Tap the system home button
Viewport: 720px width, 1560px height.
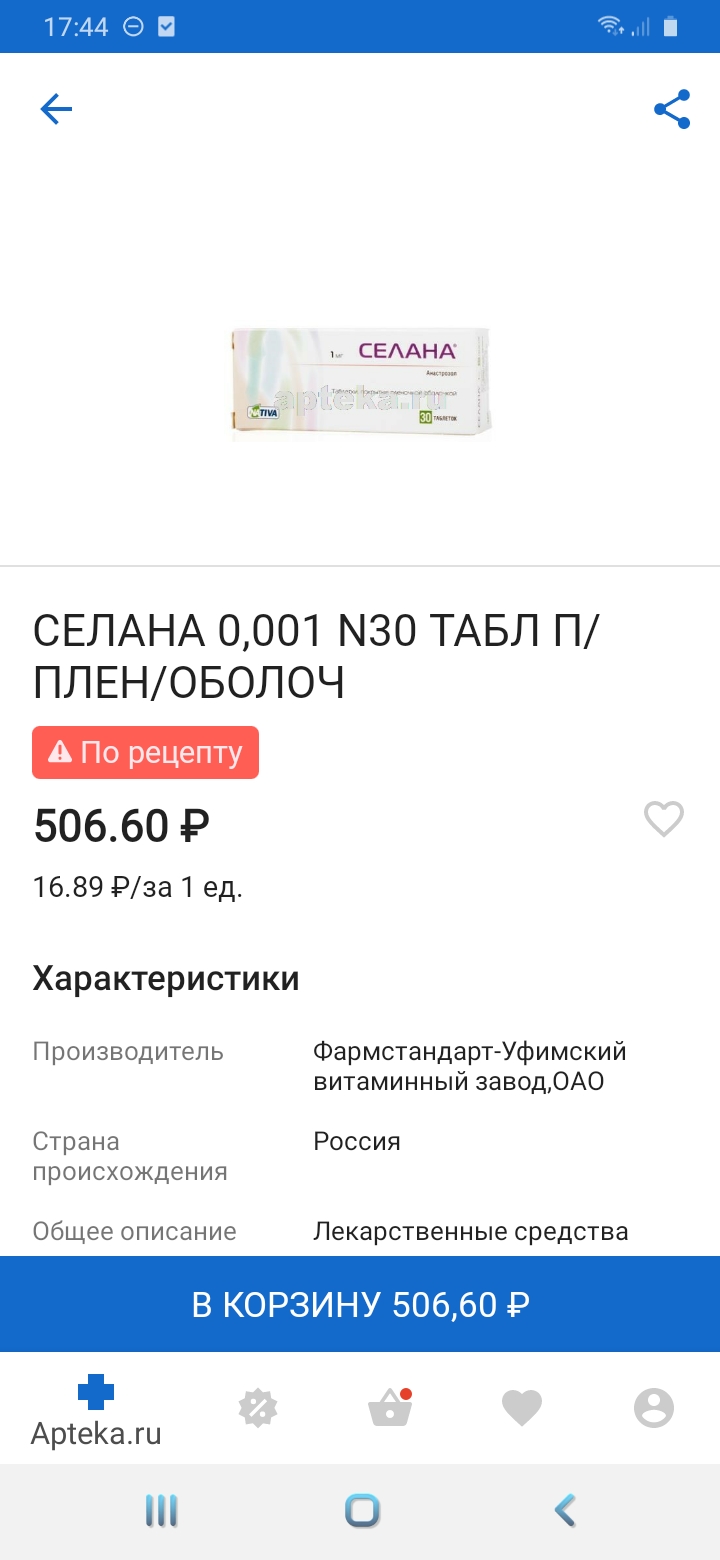[x=362, y=1510]
